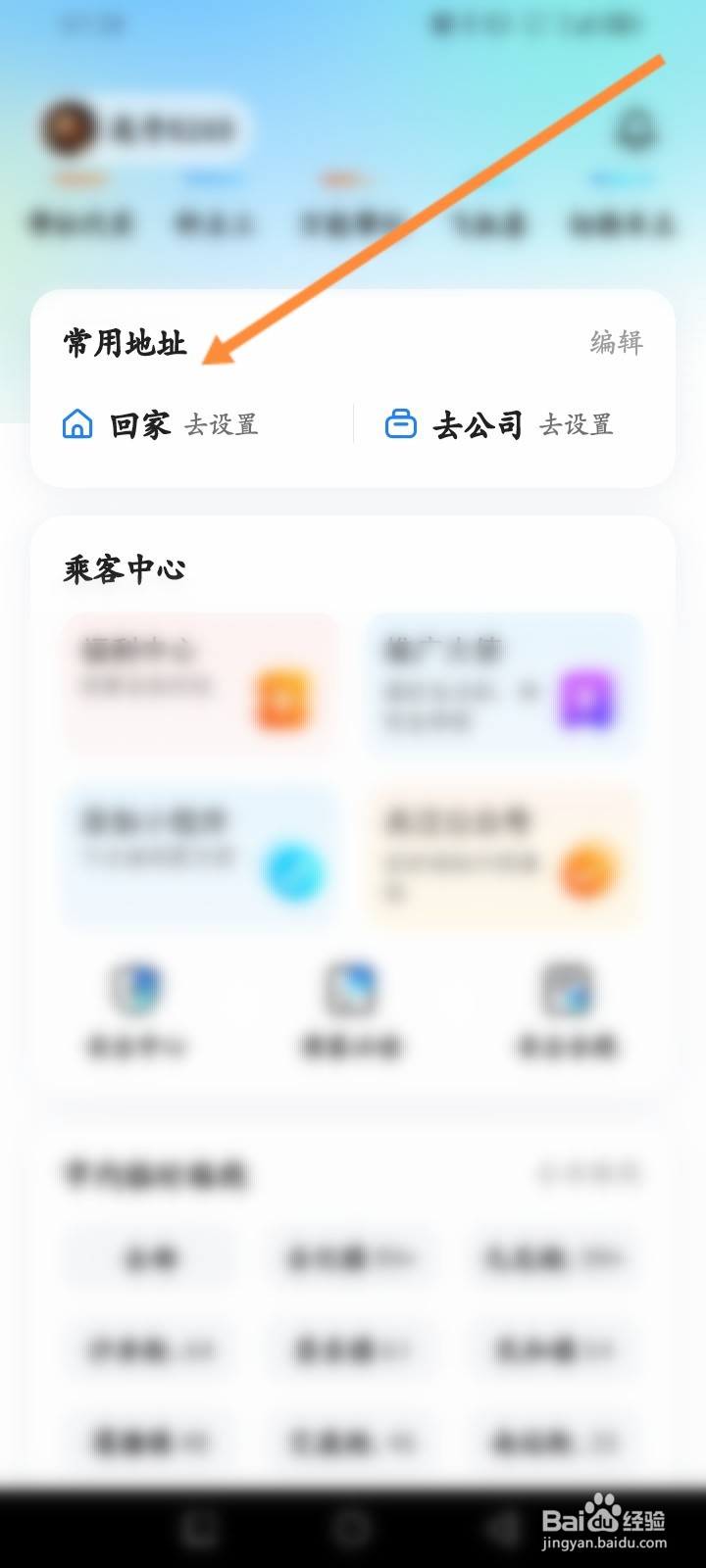Viewport: 706px width, 1568px height.
Task: Tap the orange square icon in 乘客中心 first card
Action: click(x=283, y=698)
